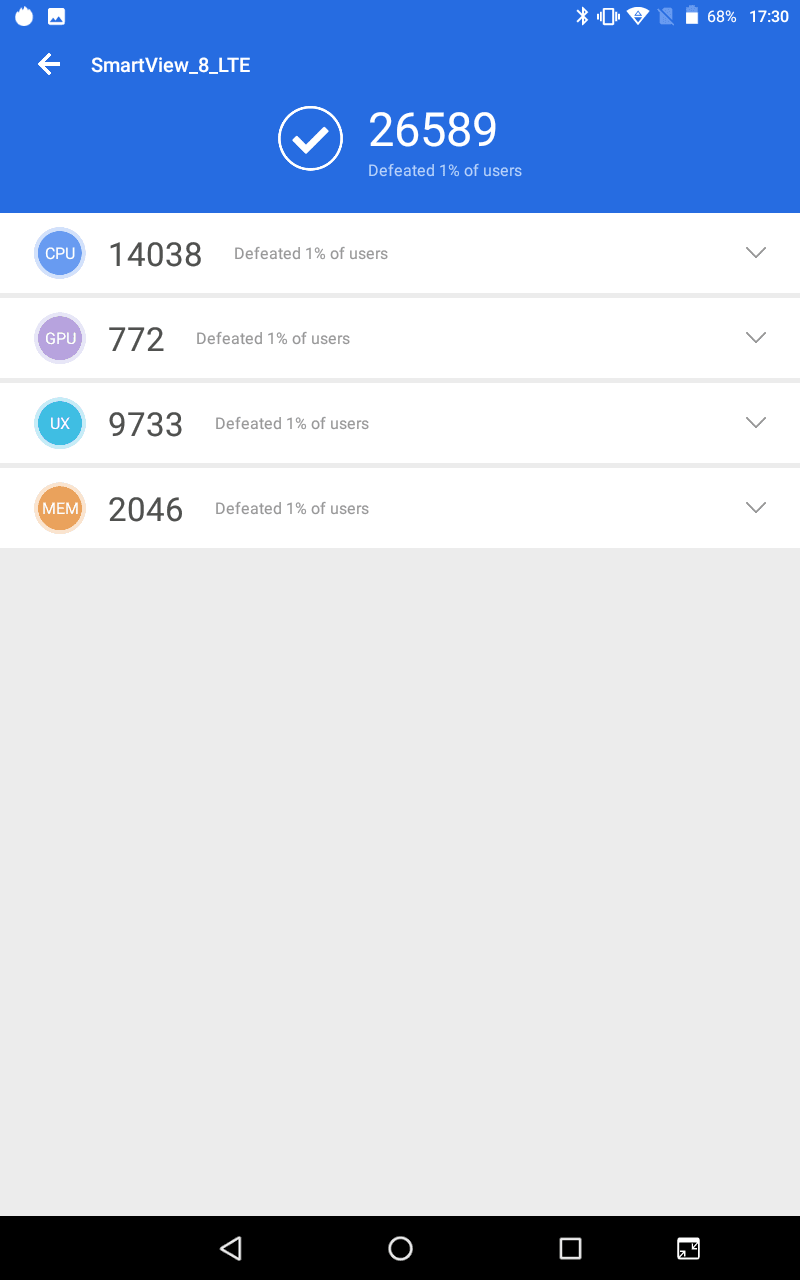
Task: Open recent apps from navigation bar
Action: [570, 1248]
